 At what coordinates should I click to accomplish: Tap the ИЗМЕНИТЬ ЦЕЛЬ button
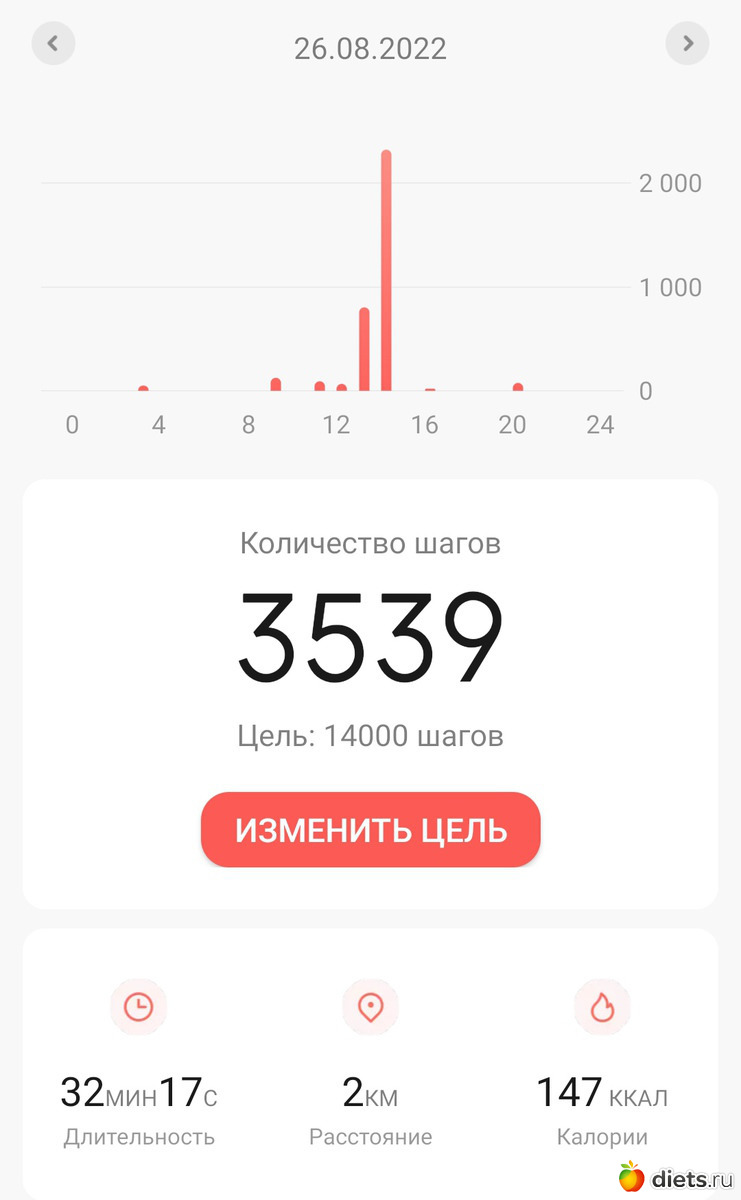[370, 830]
